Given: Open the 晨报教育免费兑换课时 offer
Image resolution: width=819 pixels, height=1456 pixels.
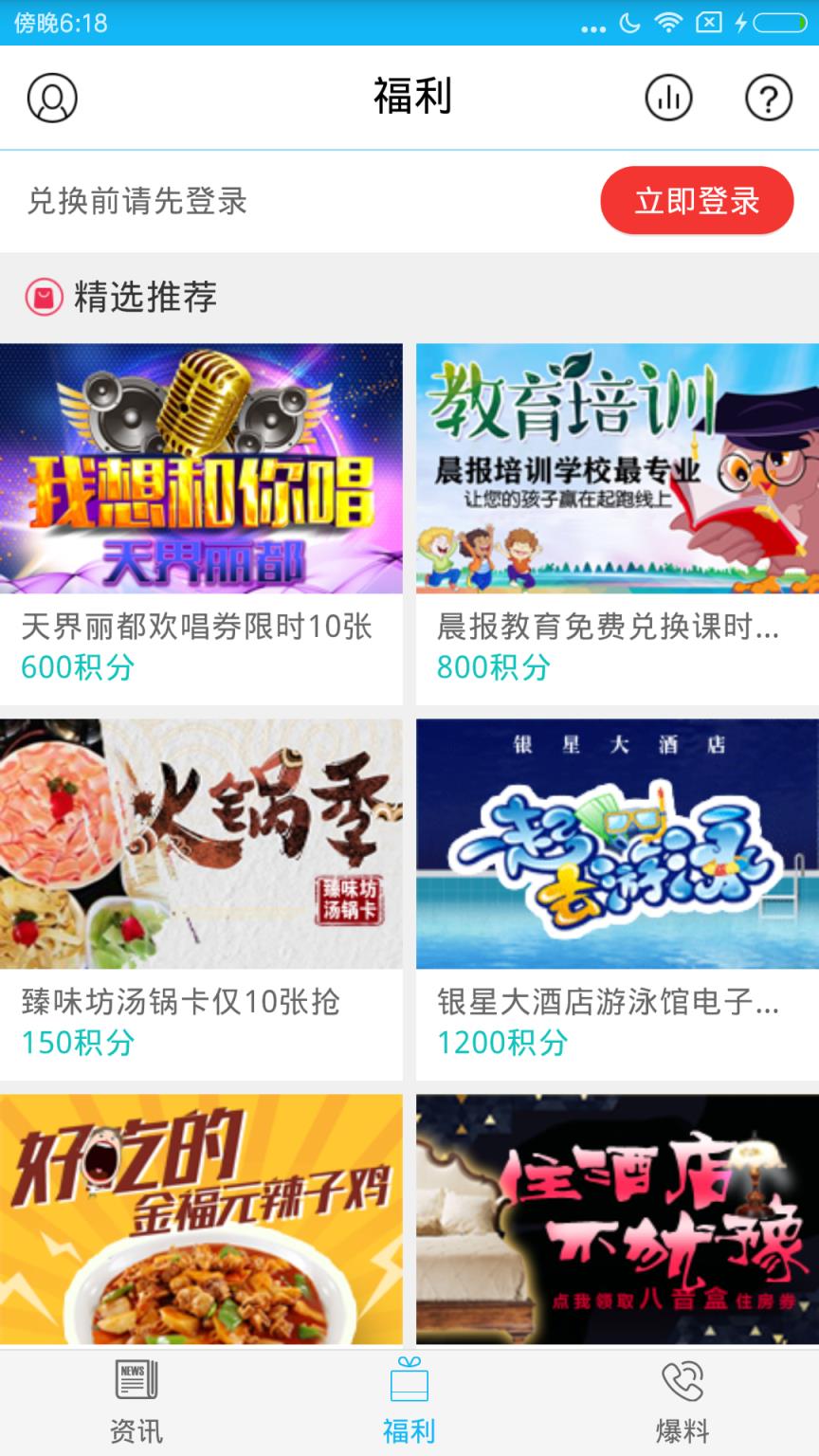Looking at the screenshot, I should 616,626.
